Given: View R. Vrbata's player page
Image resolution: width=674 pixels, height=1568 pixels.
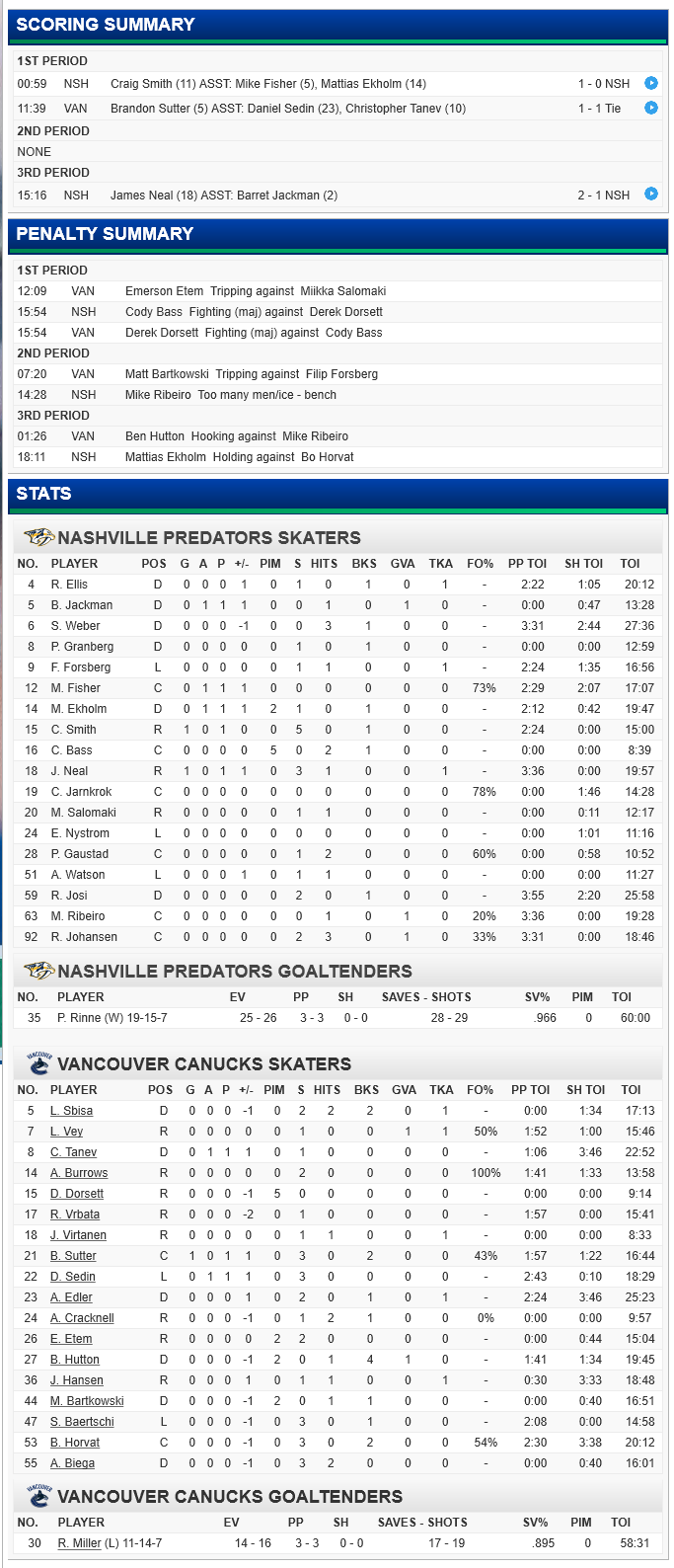Looking at the screenshot, I should click(75, 1215).
